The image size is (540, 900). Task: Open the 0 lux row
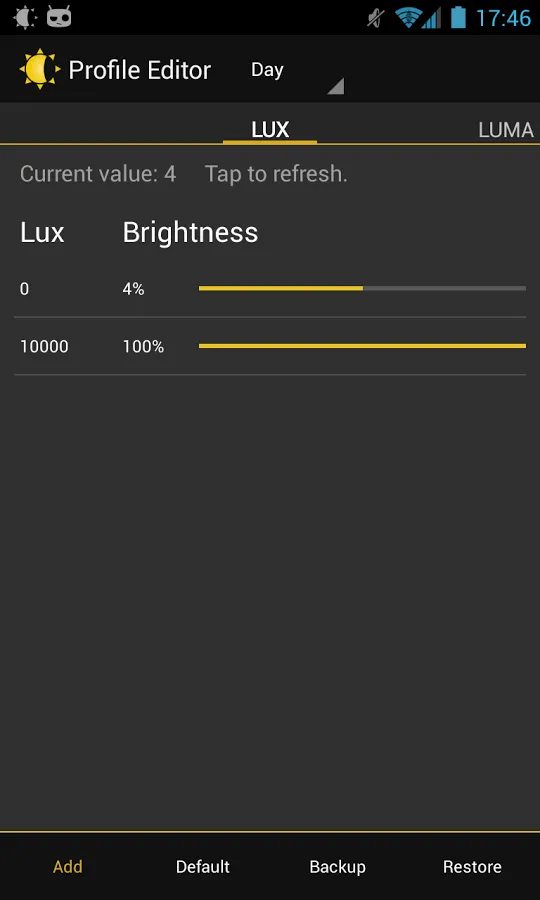coord(270,289)
